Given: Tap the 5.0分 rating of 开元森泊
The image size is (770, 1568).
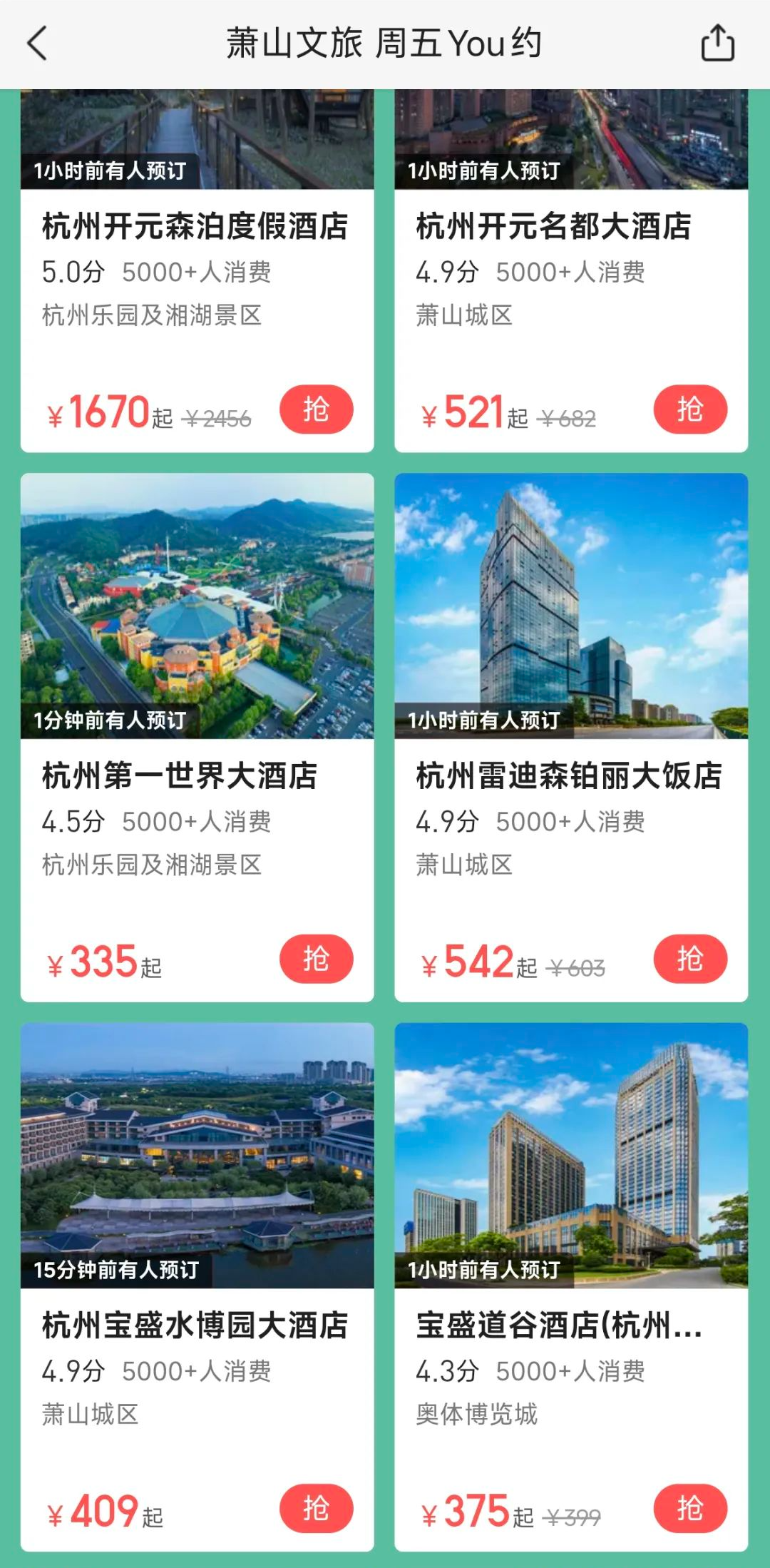Looking at the screenshot, I should click(x=74, y=273).
